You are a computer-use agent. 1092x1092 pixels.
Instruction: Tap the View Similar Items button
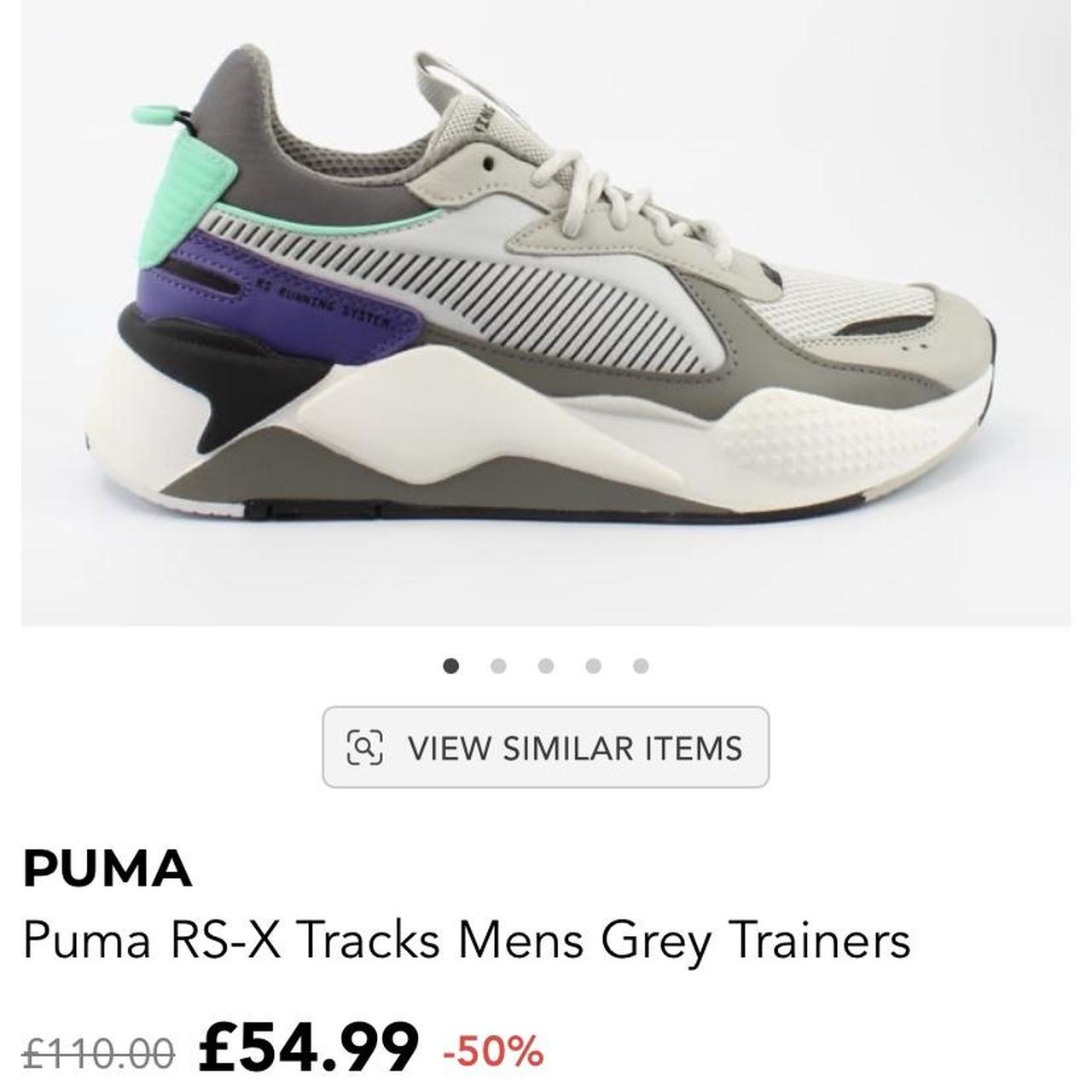545,747
